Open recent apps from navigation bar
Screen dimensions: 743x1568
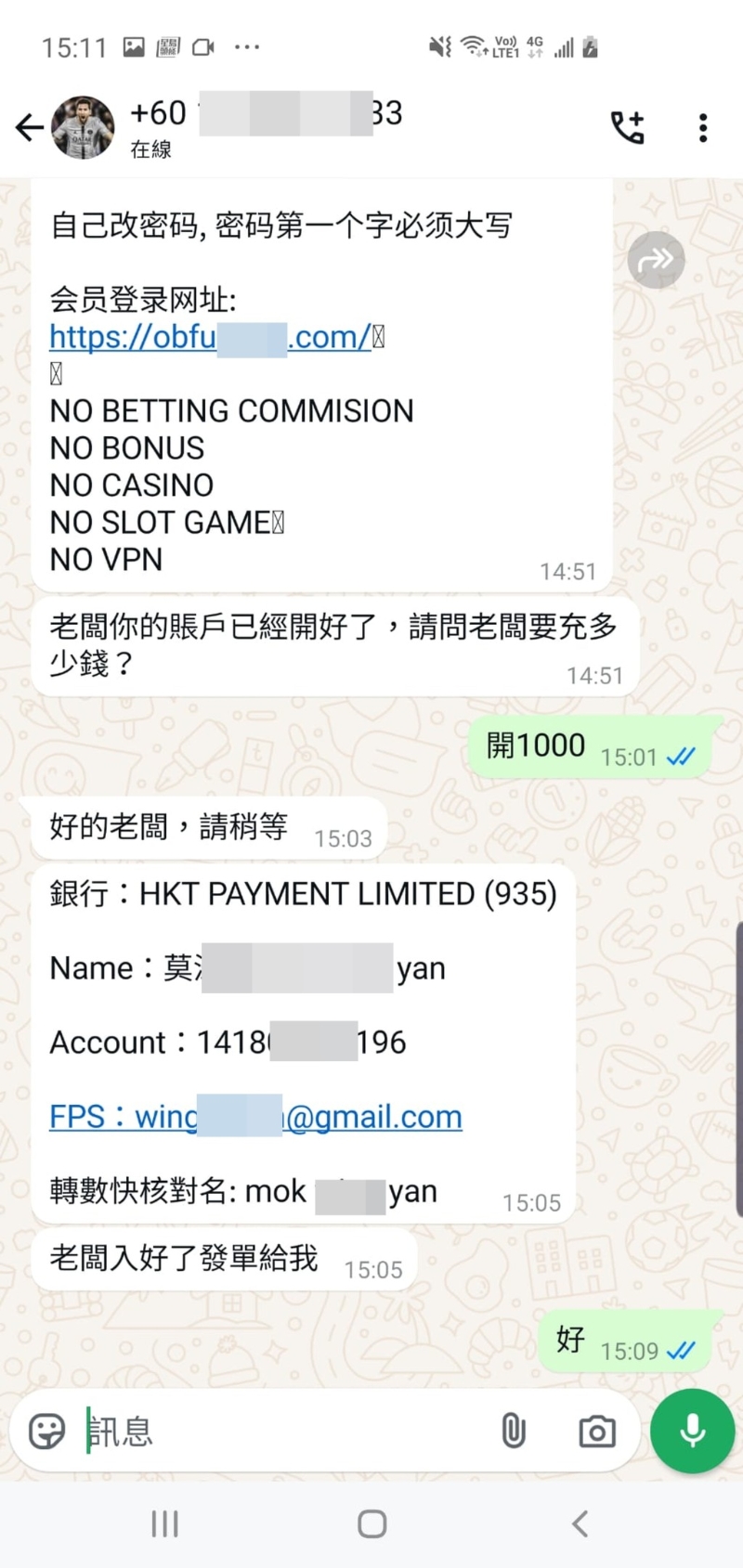point(164,1523)
